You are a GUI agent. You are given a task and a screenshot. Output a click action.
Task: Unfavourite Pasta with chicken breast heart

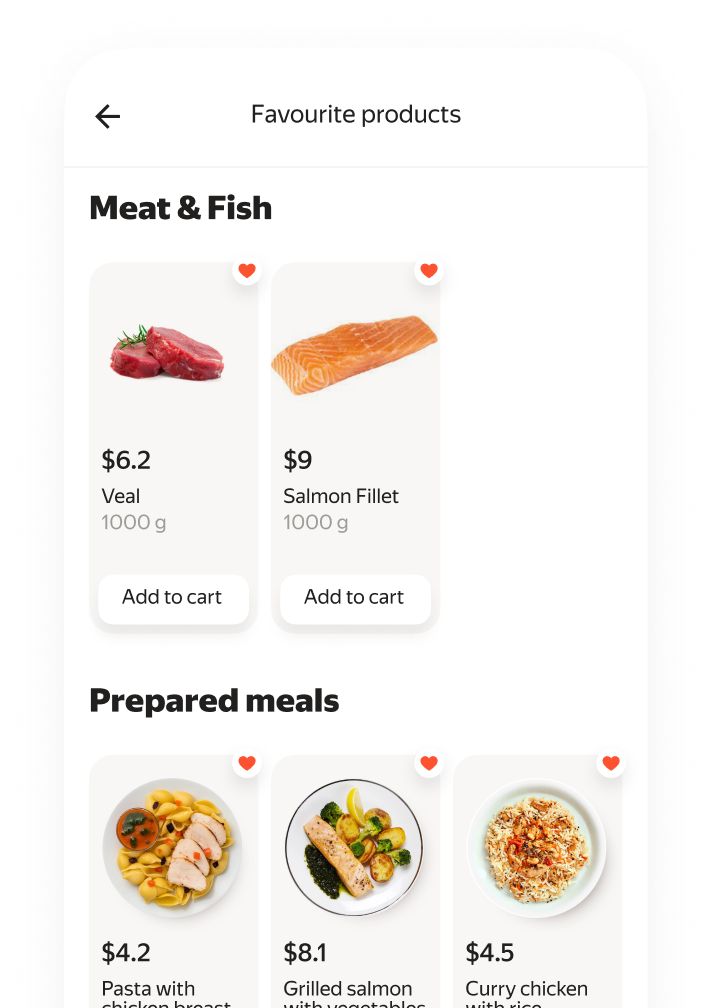coord(247,763)
